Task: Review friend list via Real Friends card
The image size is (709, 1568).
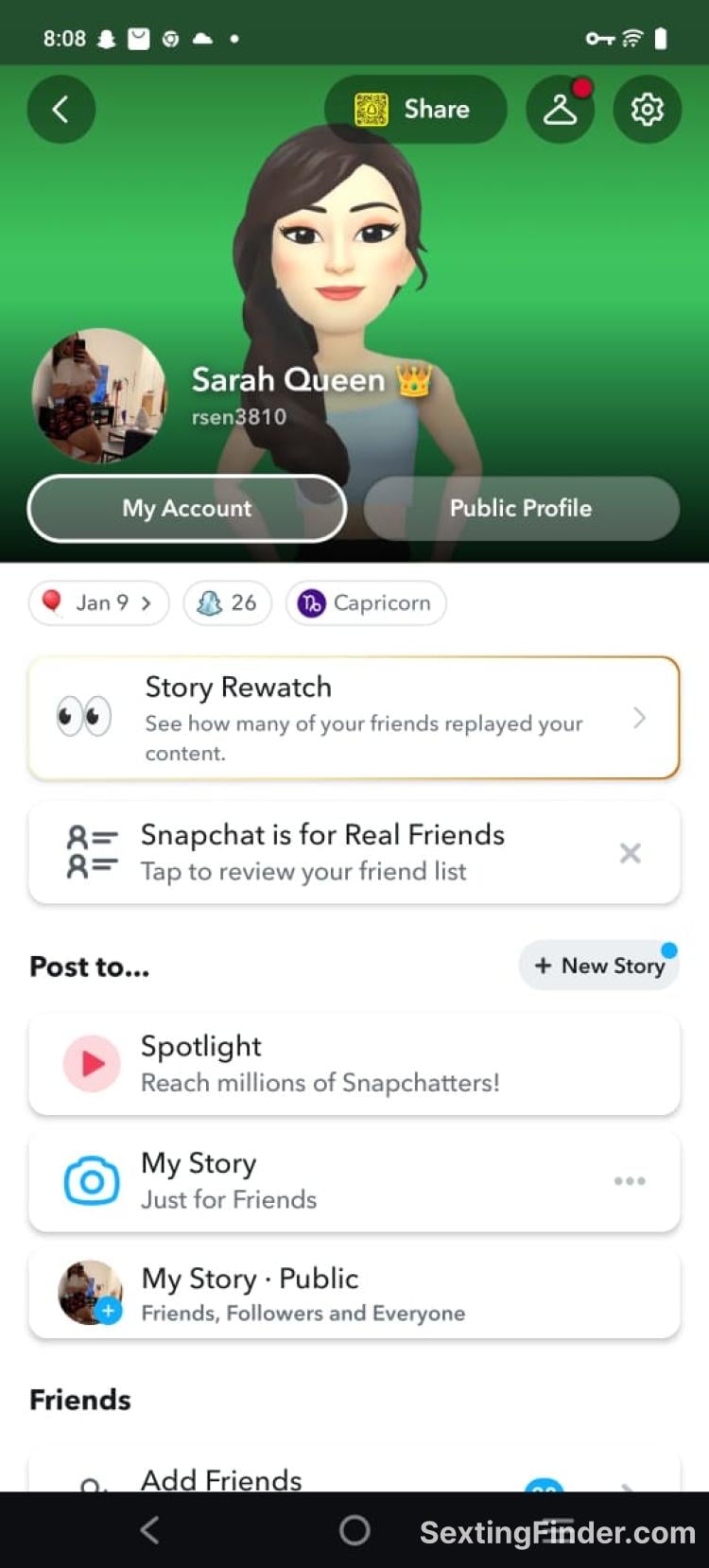Action: click(x=321, y=852)
